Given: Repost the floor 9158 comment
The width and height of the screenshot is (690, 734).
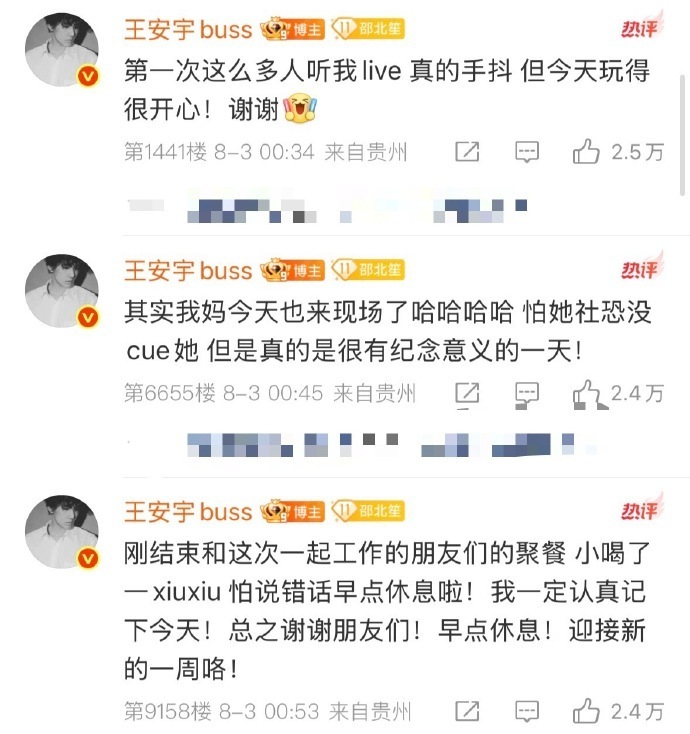Looking at the screenshot, I should pyautogui.click(x=467, y=711).
